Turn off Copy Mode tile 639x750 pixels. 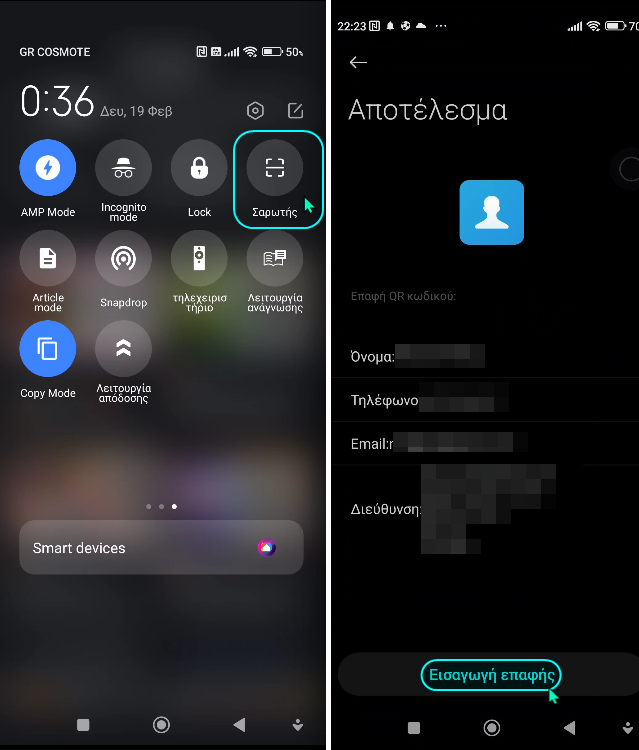tap(47, 349)
